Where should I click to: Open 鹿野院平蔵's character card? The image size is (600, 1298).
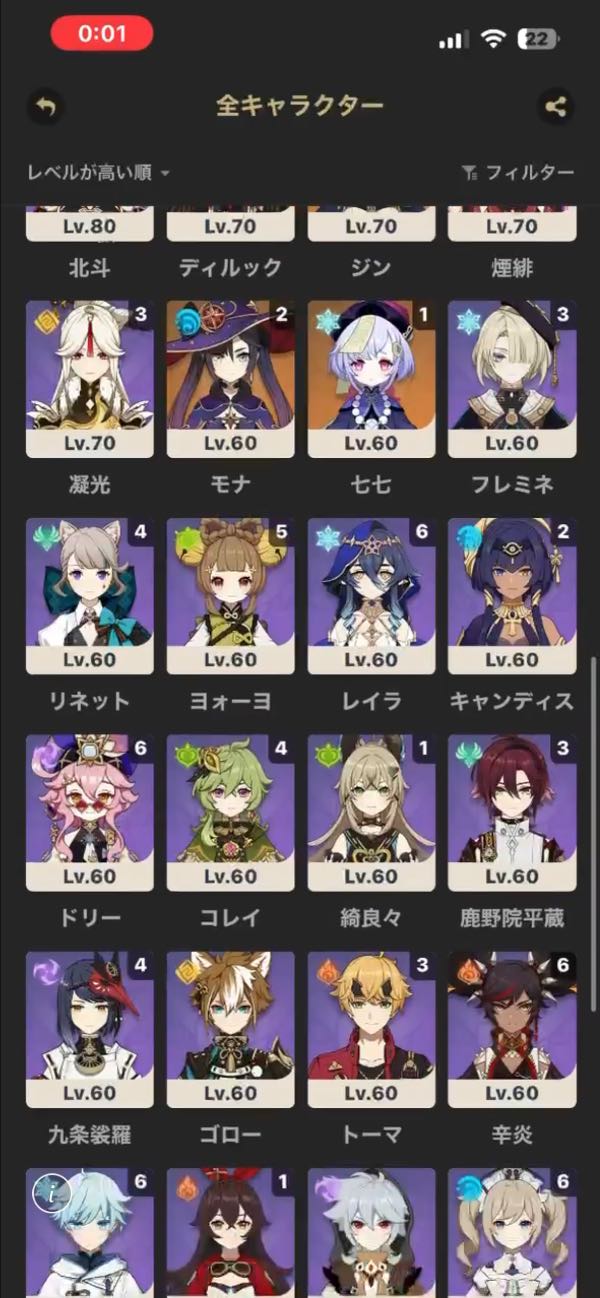coord(512,813)
